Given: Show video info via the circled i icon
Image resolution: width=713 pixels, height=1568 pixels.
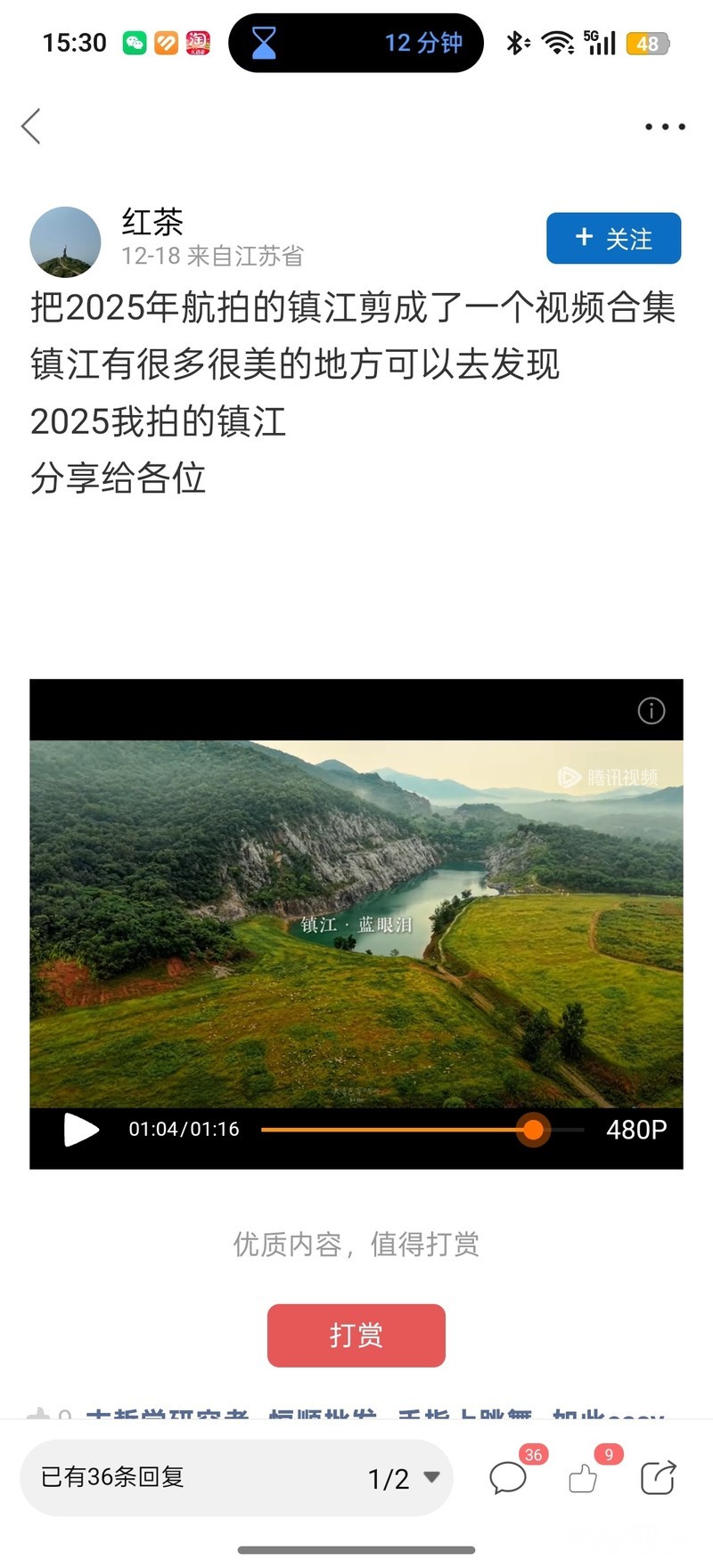Looking at the screenshot, I should tap(652, 711).
